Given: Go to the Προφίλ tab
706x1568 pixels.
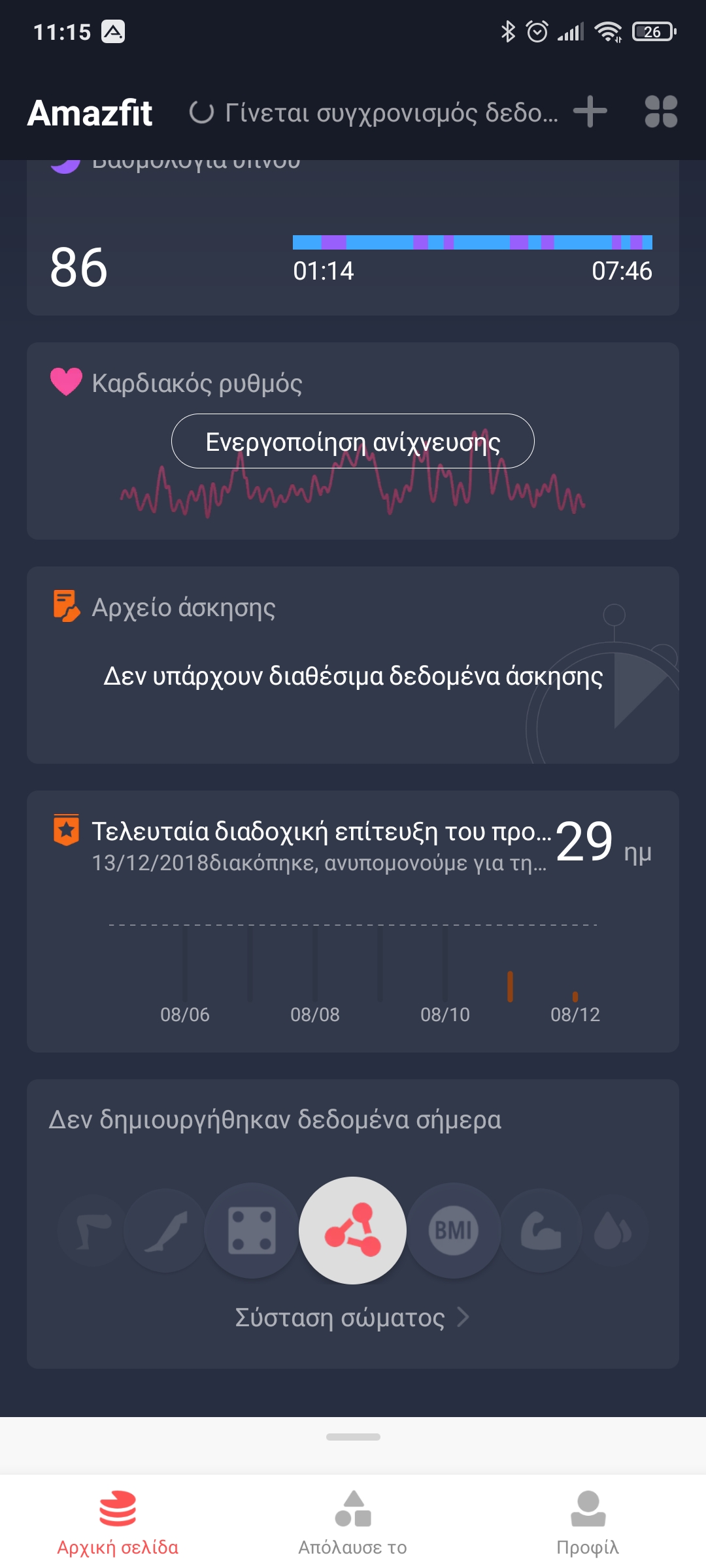Looking at the screenshot, I should 588,1522.
